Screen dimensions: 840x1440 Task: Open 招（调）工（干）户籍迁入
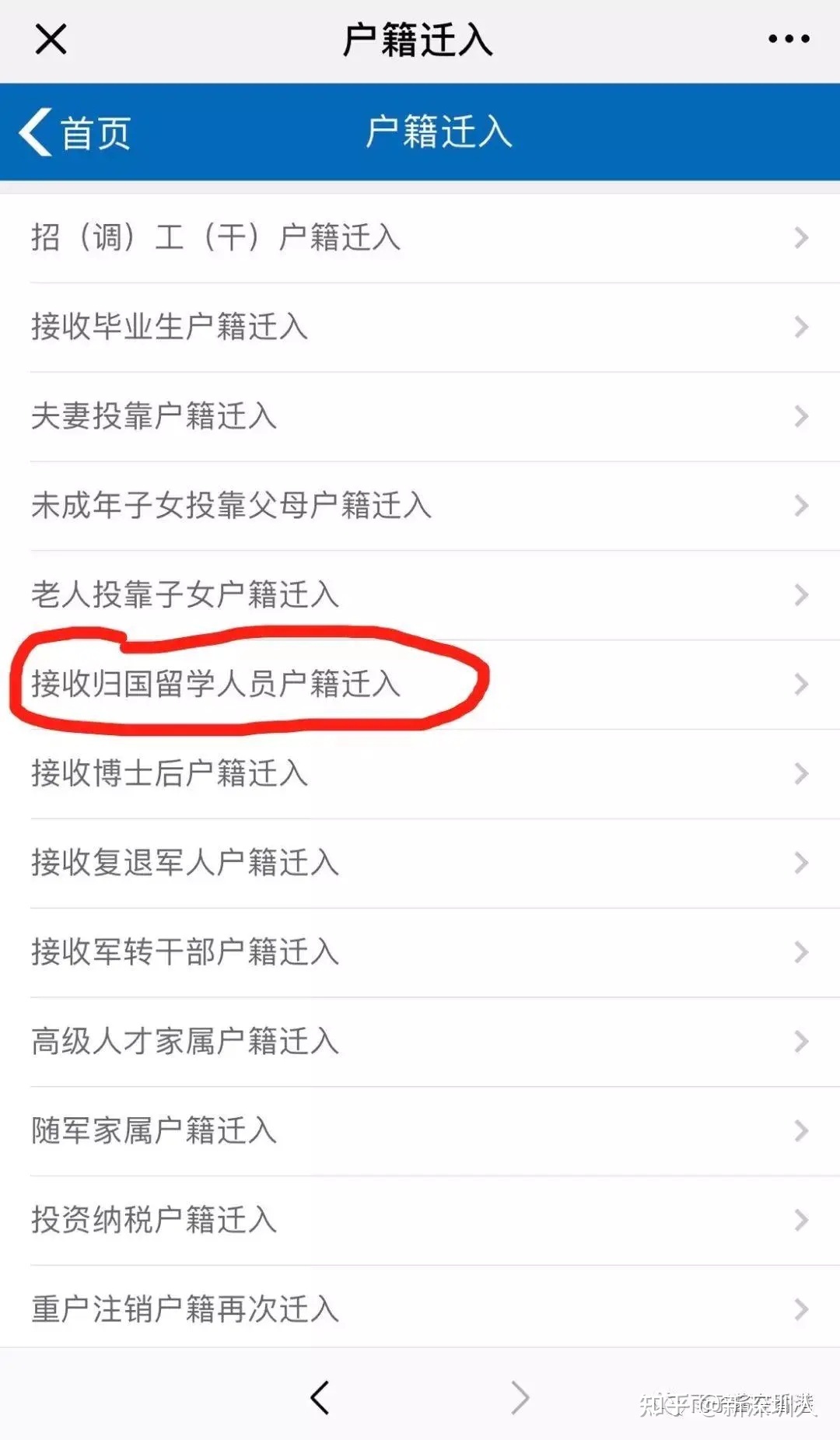(420, 238)
